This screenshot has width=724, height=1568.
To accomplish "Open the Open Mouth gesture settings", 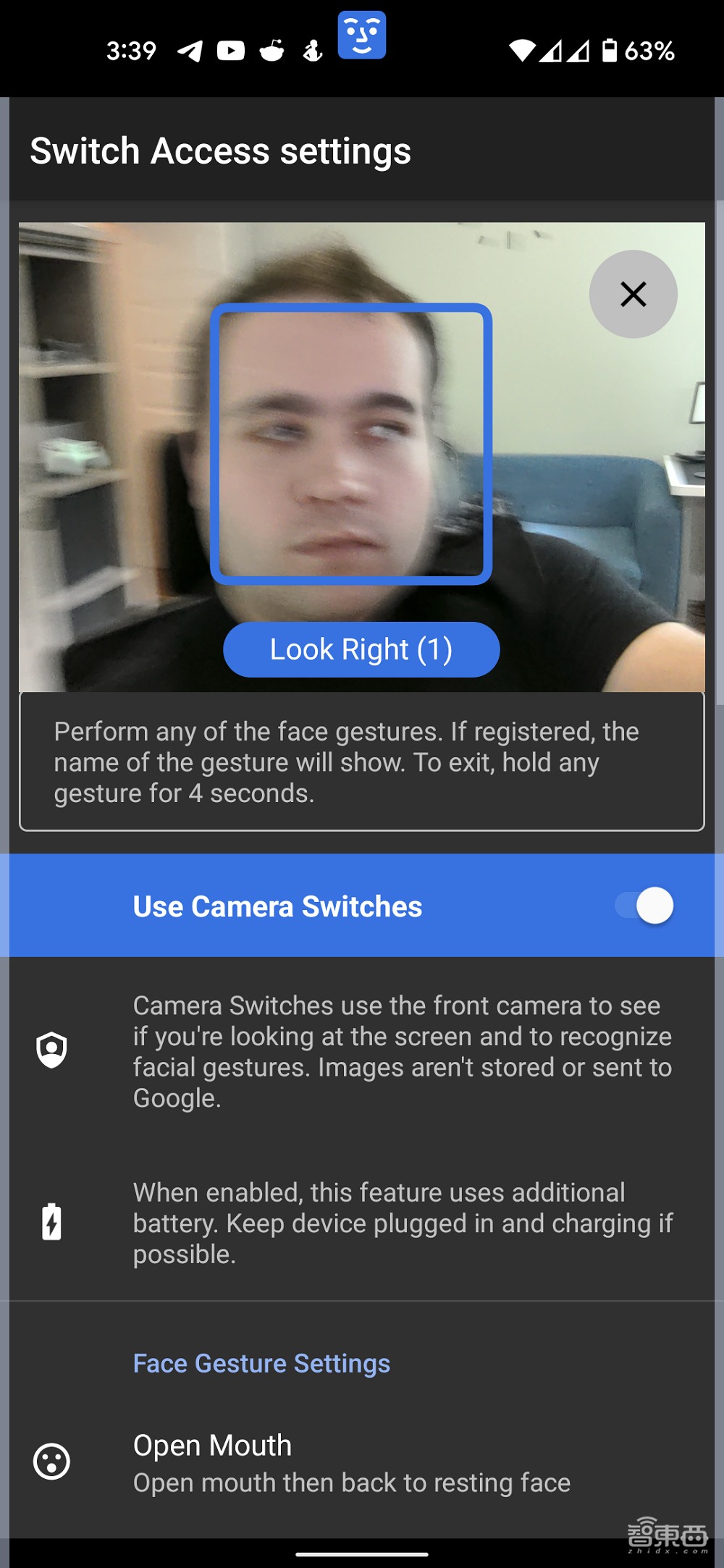I will (352, 1462).
